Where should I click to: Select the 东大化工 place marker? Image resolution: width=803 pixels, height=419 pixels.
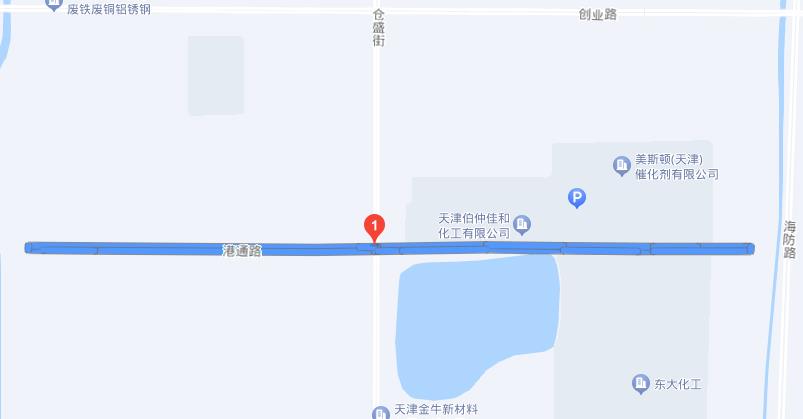tap(640, 383)
